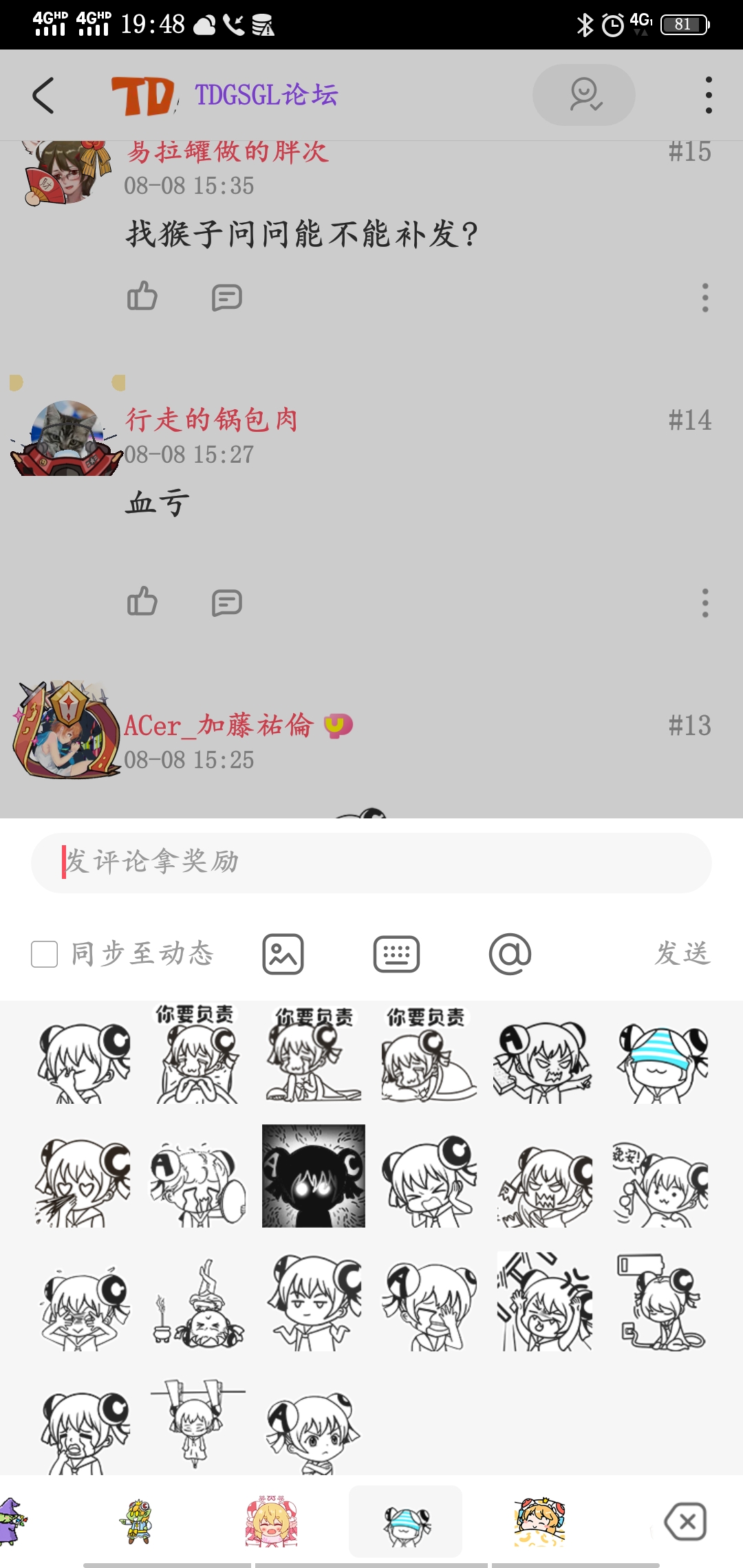The height and width of the screenshot is (1568, 743).
Task: Focus the 发评论拿奖励 comment field
Action: coord(371,862)
